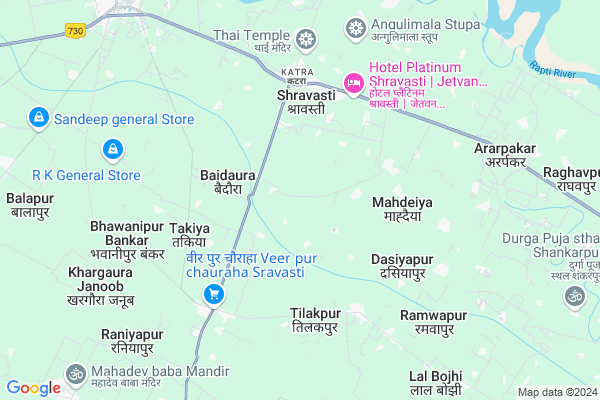Open the Veer pur chauraha shopping pin
The height and width of the screenshot is (400, 600).
tap(213, 294)
